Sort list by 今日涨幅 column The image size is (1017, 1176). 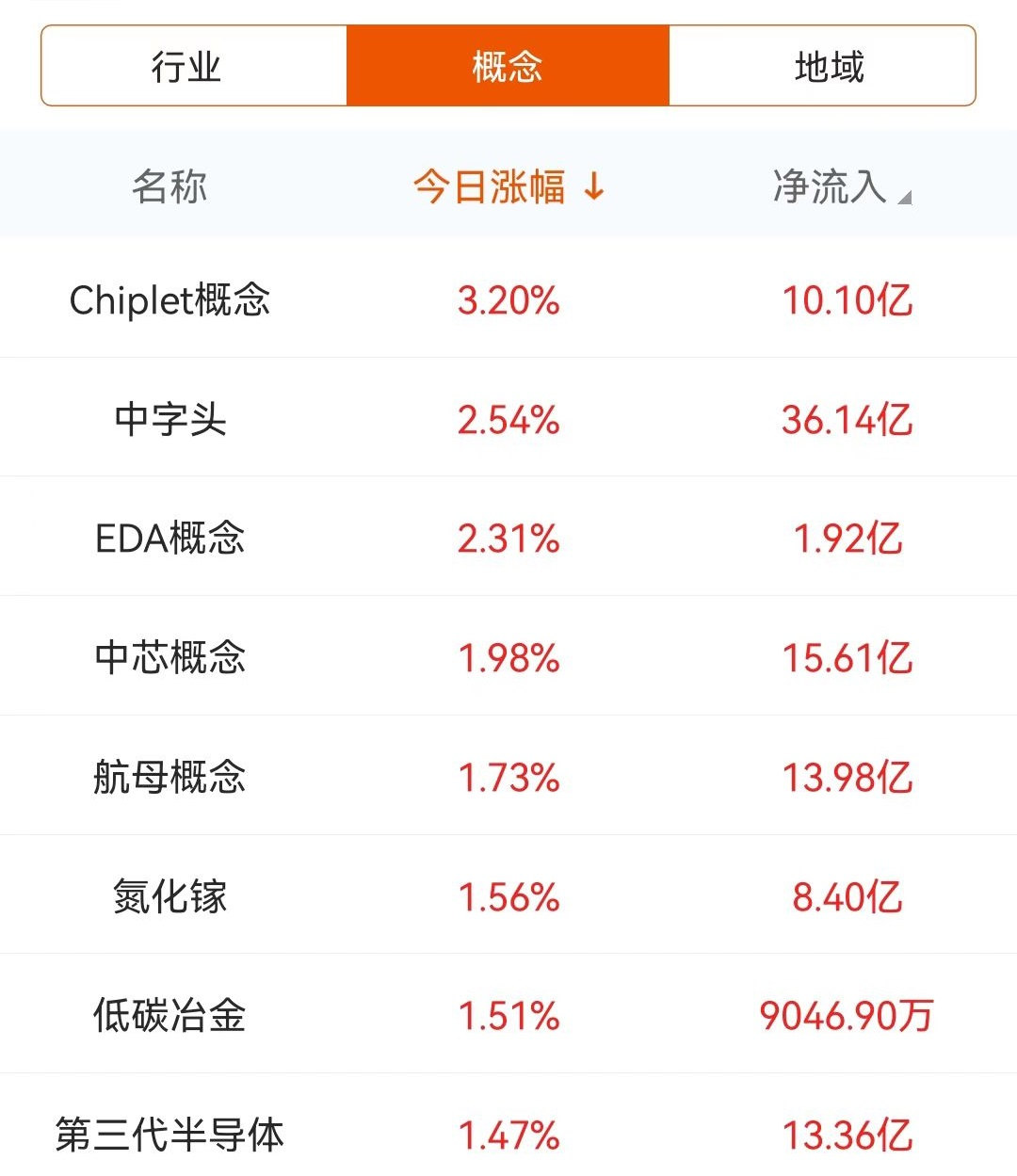point(508,186)
